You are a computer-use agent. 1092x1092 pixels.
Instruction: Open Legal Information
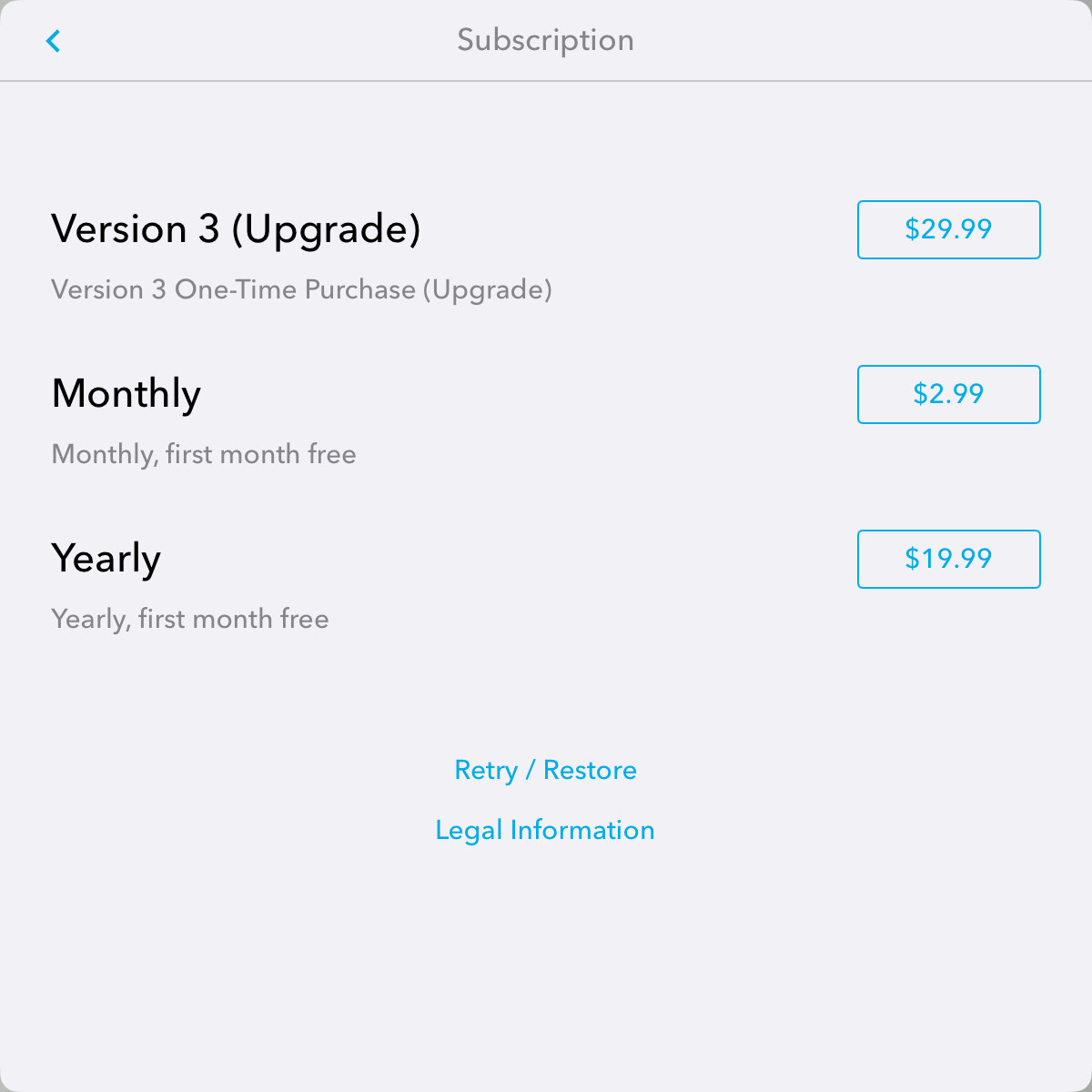545,830
